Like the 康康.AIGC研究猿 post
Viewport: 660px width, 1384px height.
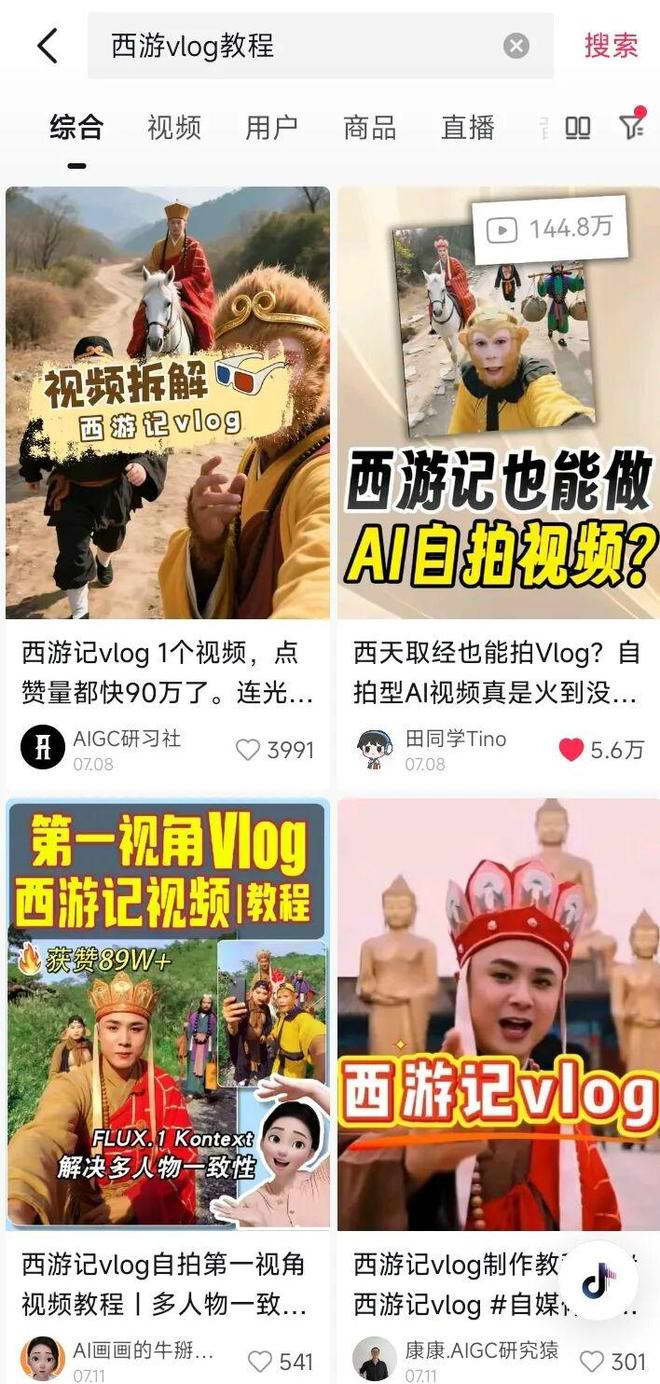pyautogui.click(x=592, y=1361)
